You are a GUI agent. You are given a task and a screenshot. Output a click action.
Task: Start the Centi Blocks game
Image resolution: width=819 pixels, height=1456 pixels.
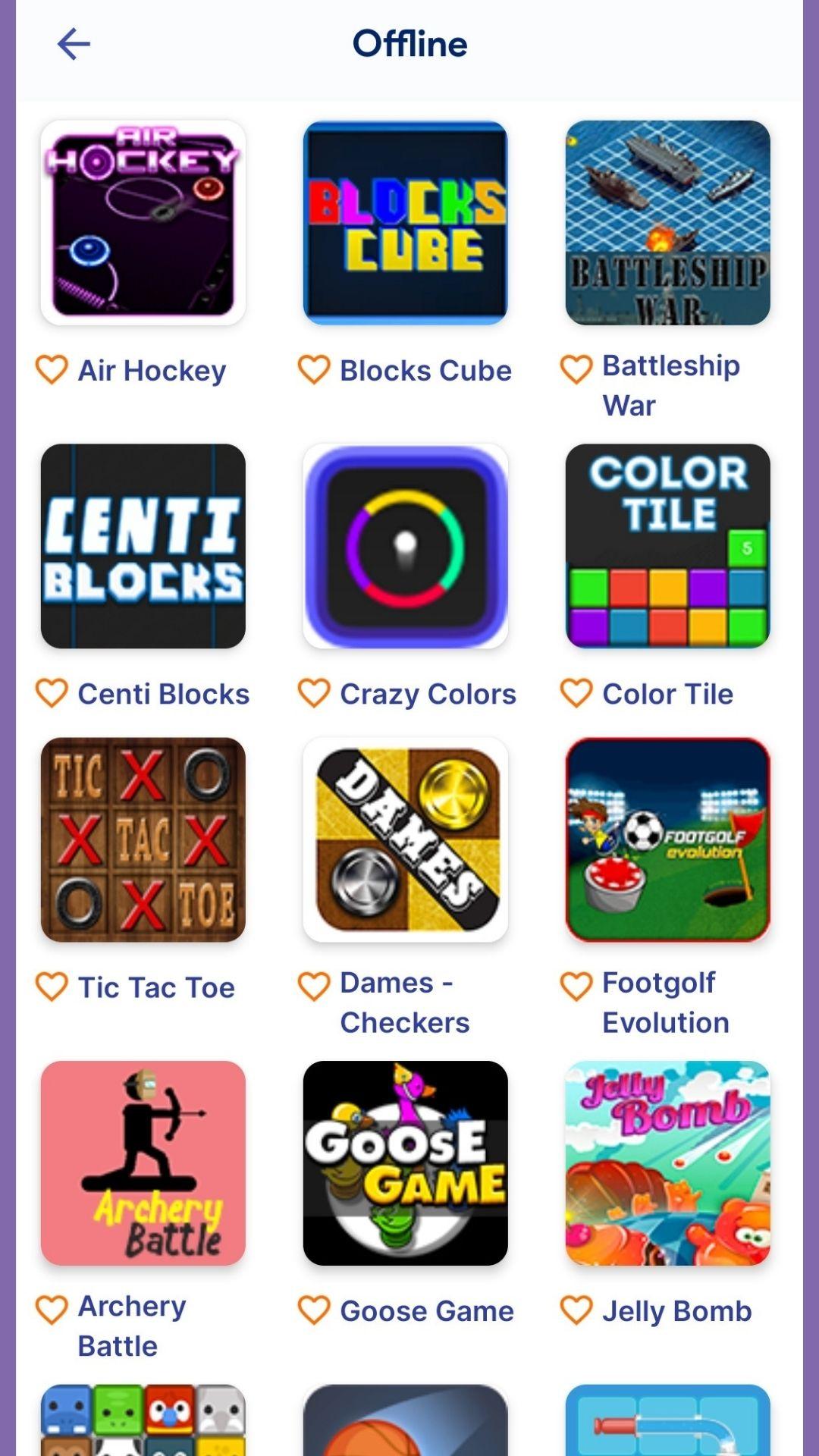143,546
